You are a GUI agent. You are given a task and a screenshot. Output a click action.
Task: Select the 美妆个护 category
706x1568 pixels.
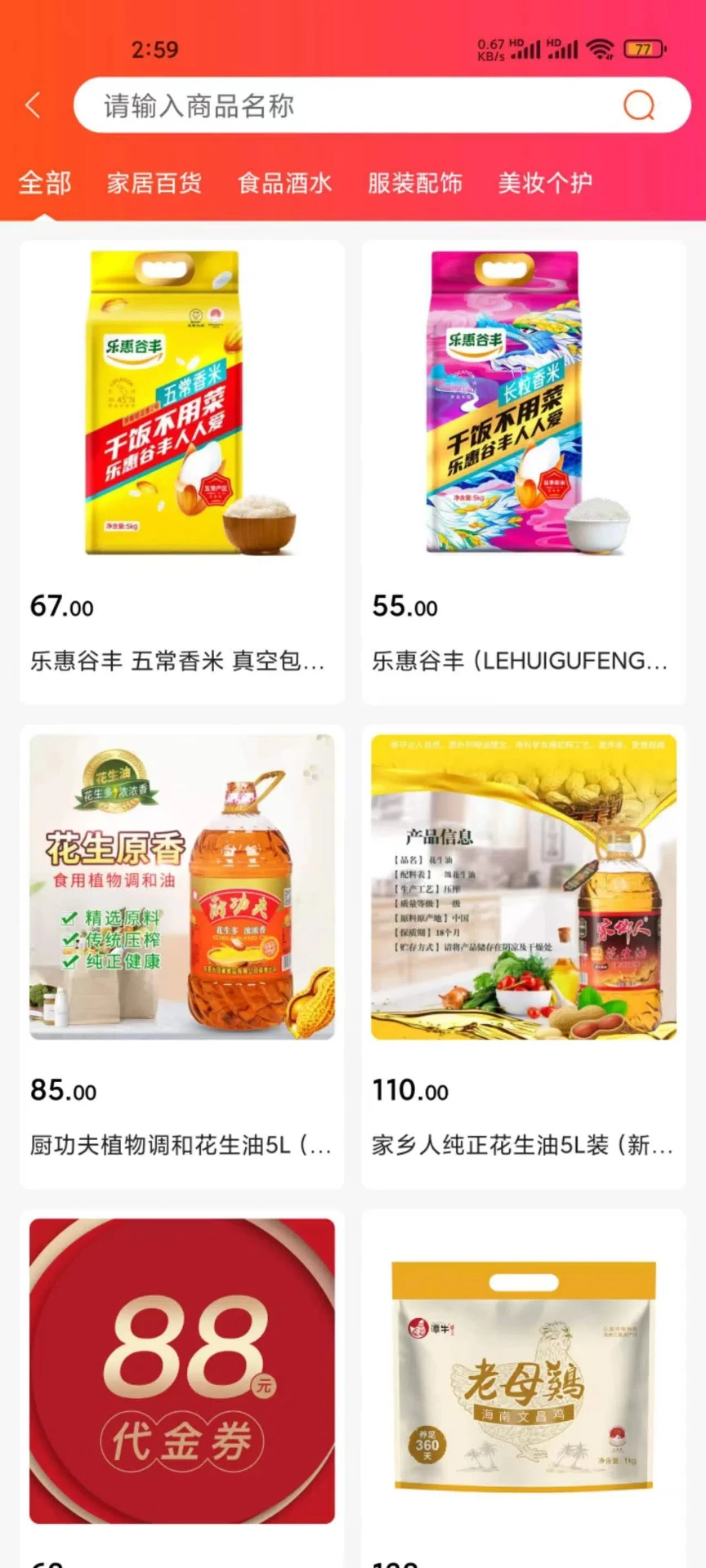tap(545, 183)
